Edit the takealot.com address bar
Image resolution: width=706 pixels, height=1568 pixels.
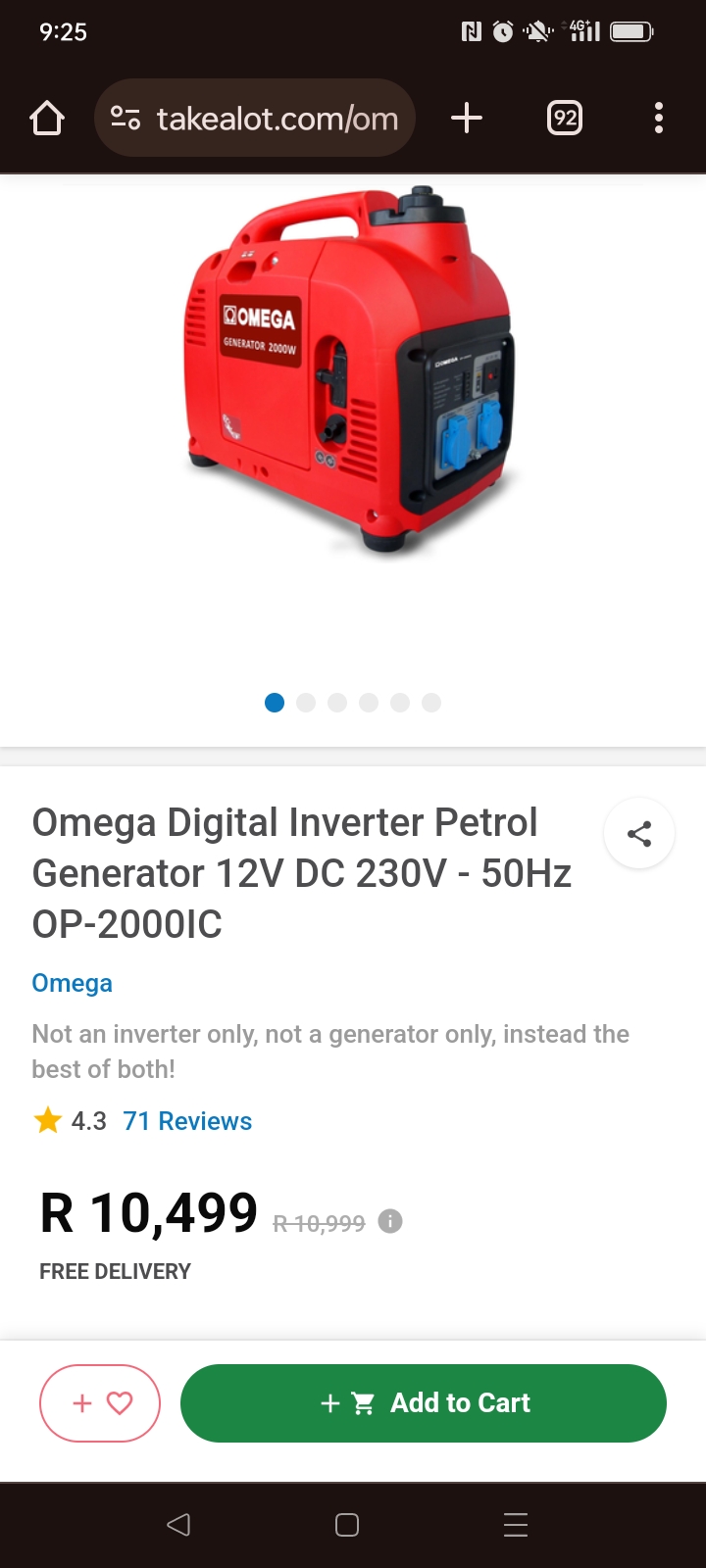coord(275,119)
